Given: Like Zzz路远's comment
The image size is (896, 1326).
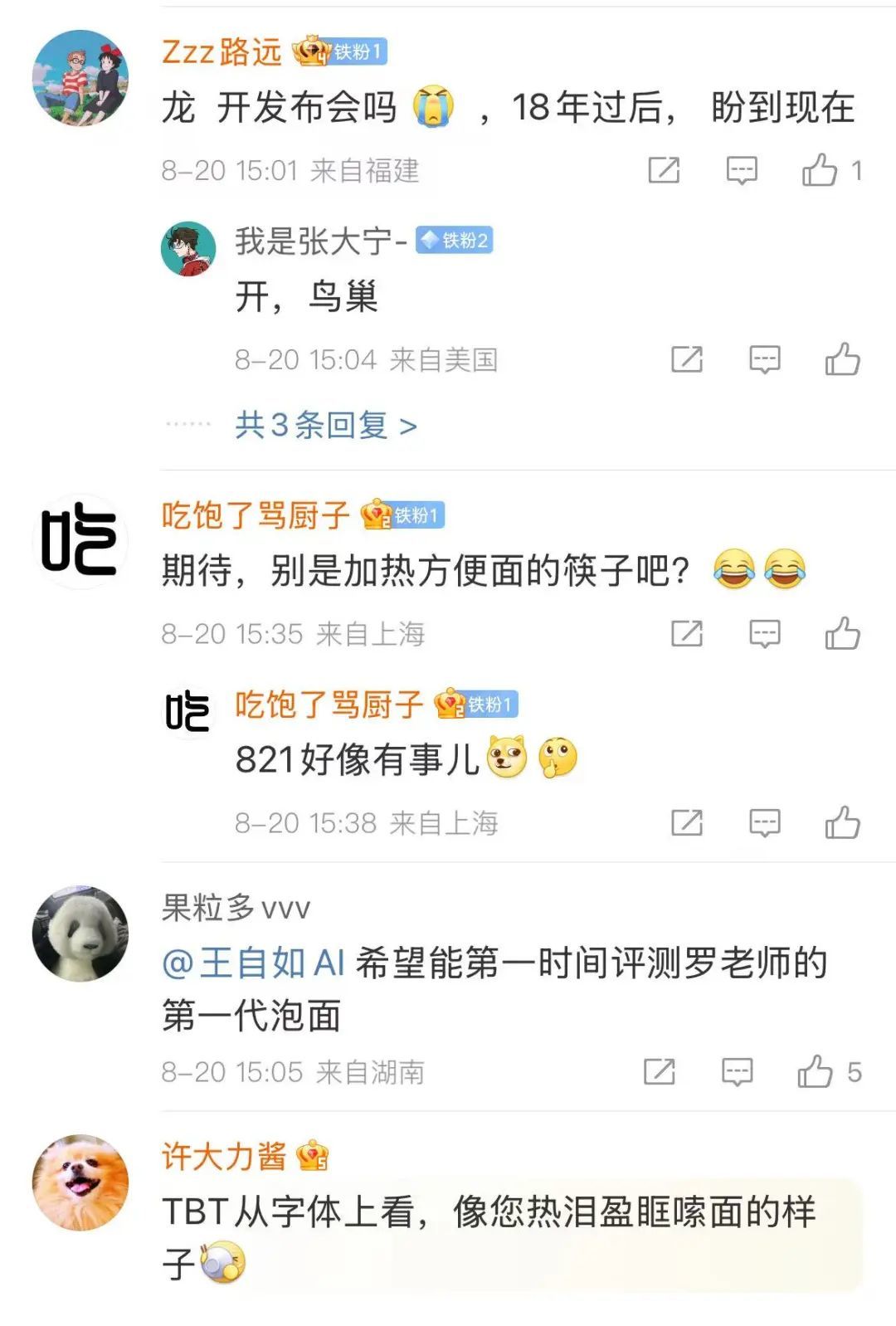Looking at the screenshot, I should point(820,170).
